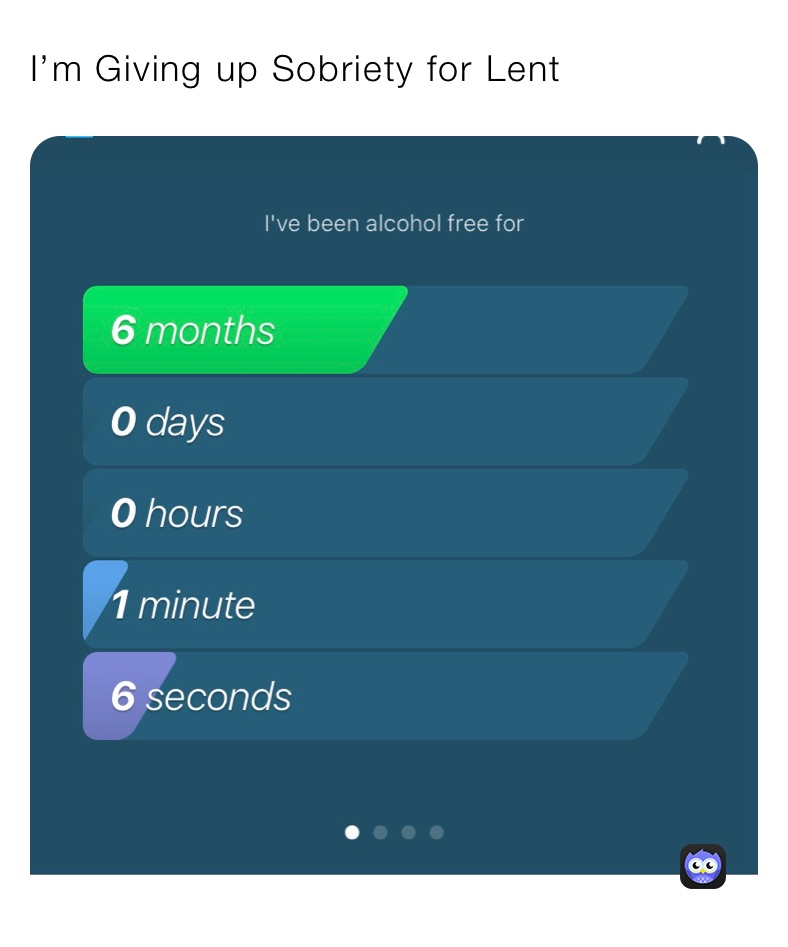Click the 'I've been alcohol free for' heading

click(x=393, y=223)
